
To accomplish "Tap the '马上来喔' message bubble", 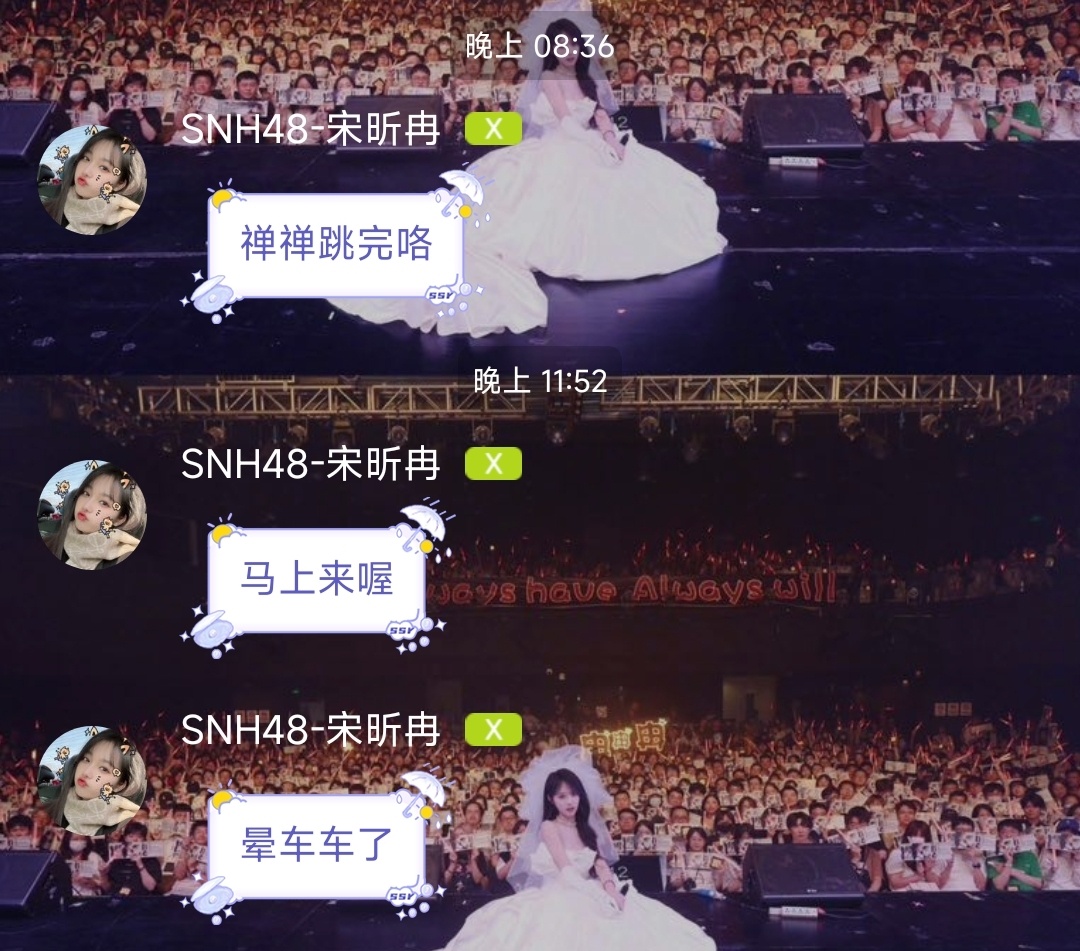I will [317, 580].
